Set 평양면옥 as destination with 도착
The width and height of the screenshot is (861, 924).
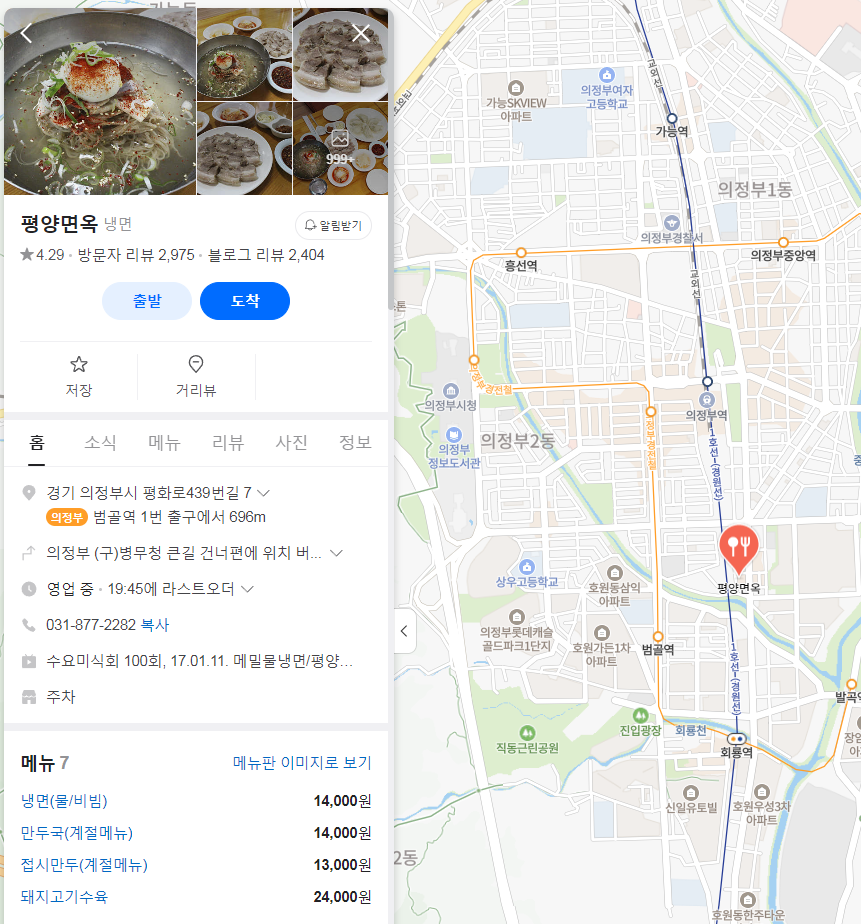point(245,301)
